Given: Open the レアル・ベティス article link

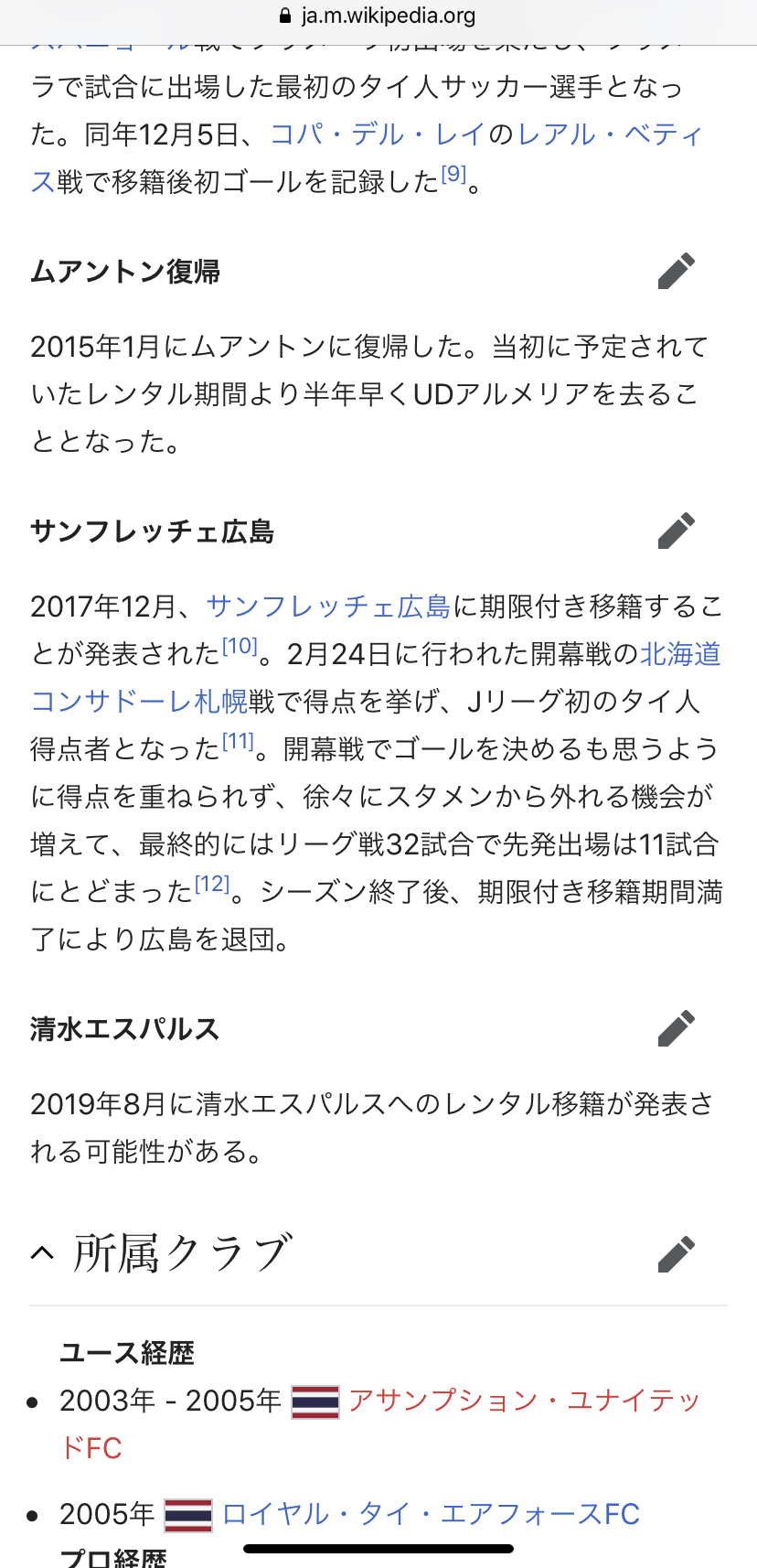Looking at the screenshot, I should click(610, 134).
